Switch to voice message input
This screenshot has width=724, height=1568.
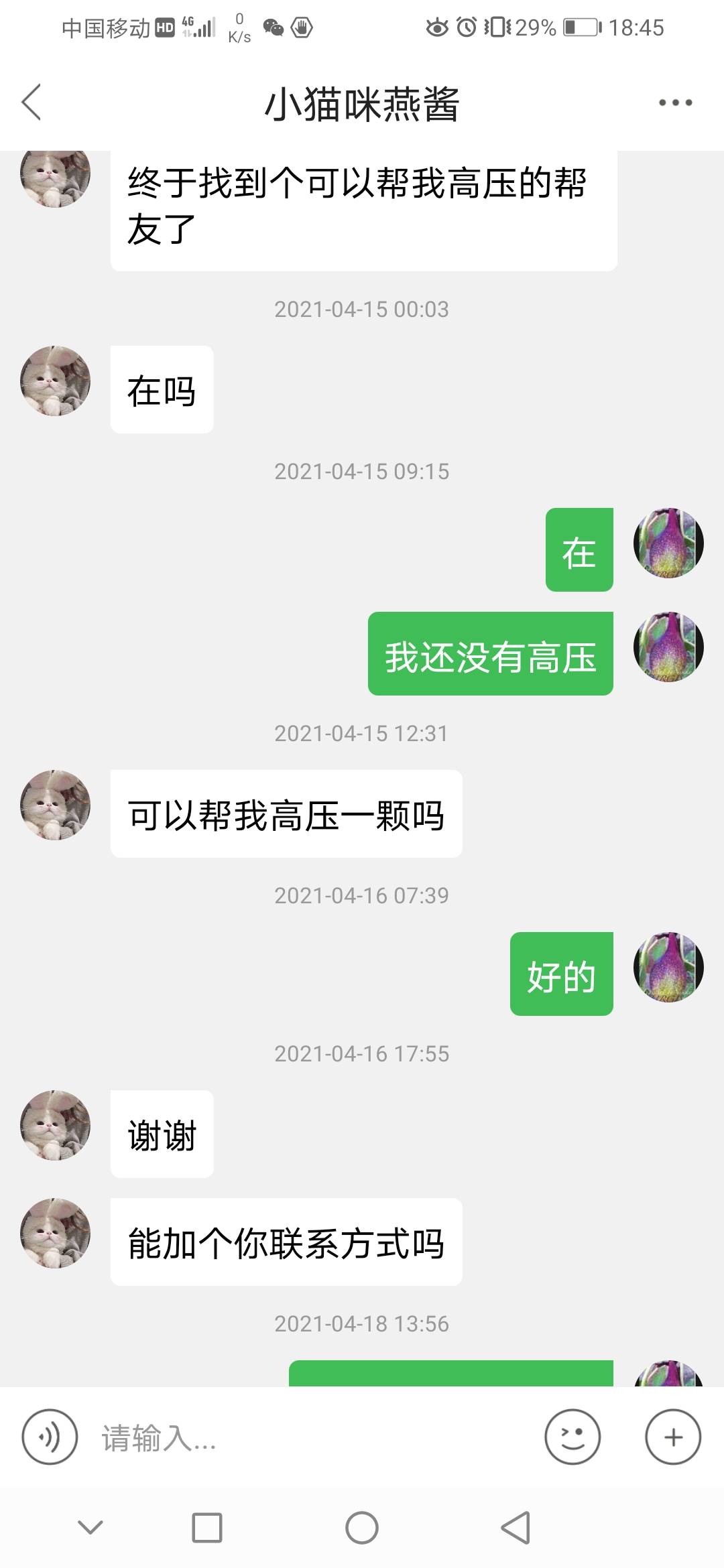click(50, 1437)
